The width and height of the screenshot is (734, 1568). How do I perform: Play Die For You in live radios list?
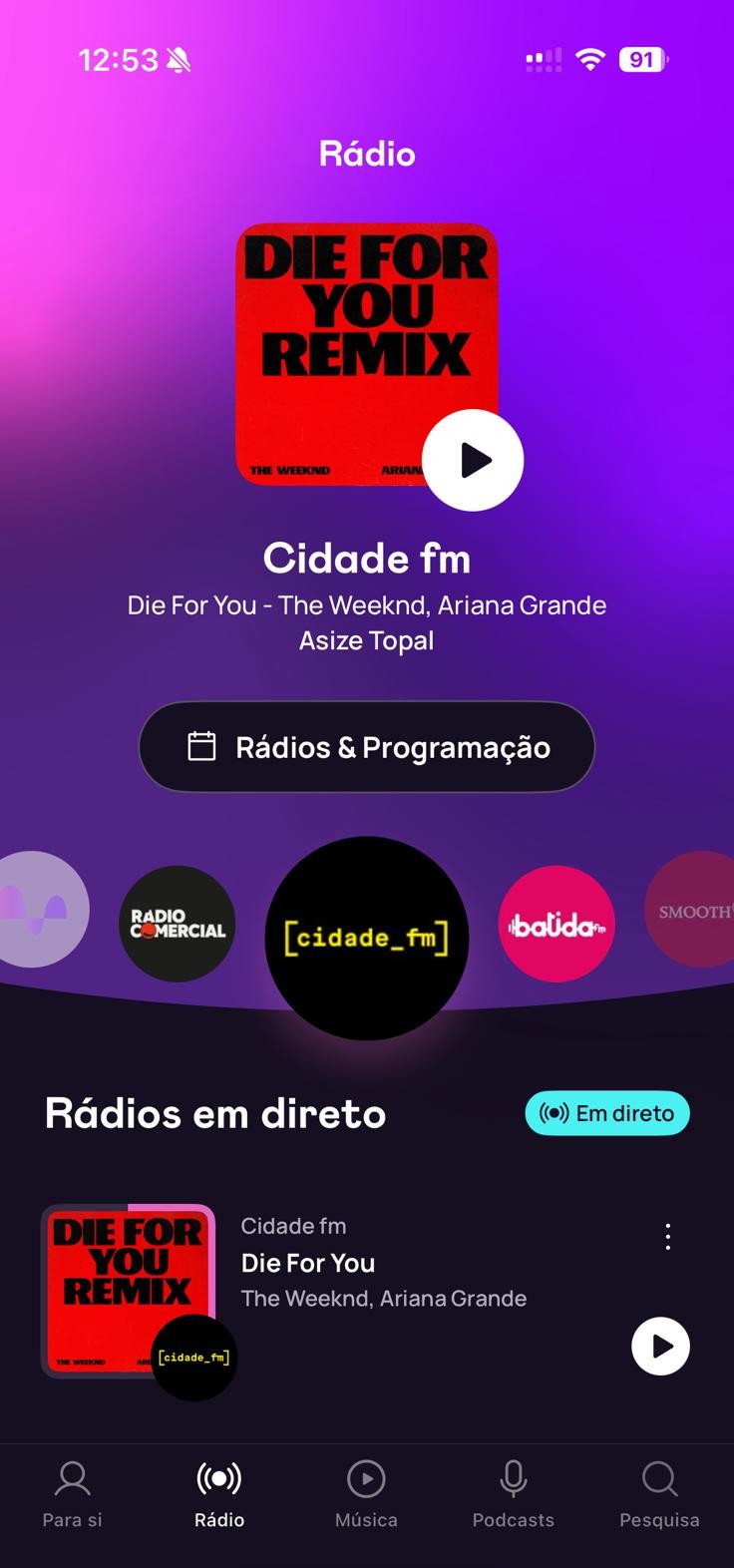coord(660,1346)
